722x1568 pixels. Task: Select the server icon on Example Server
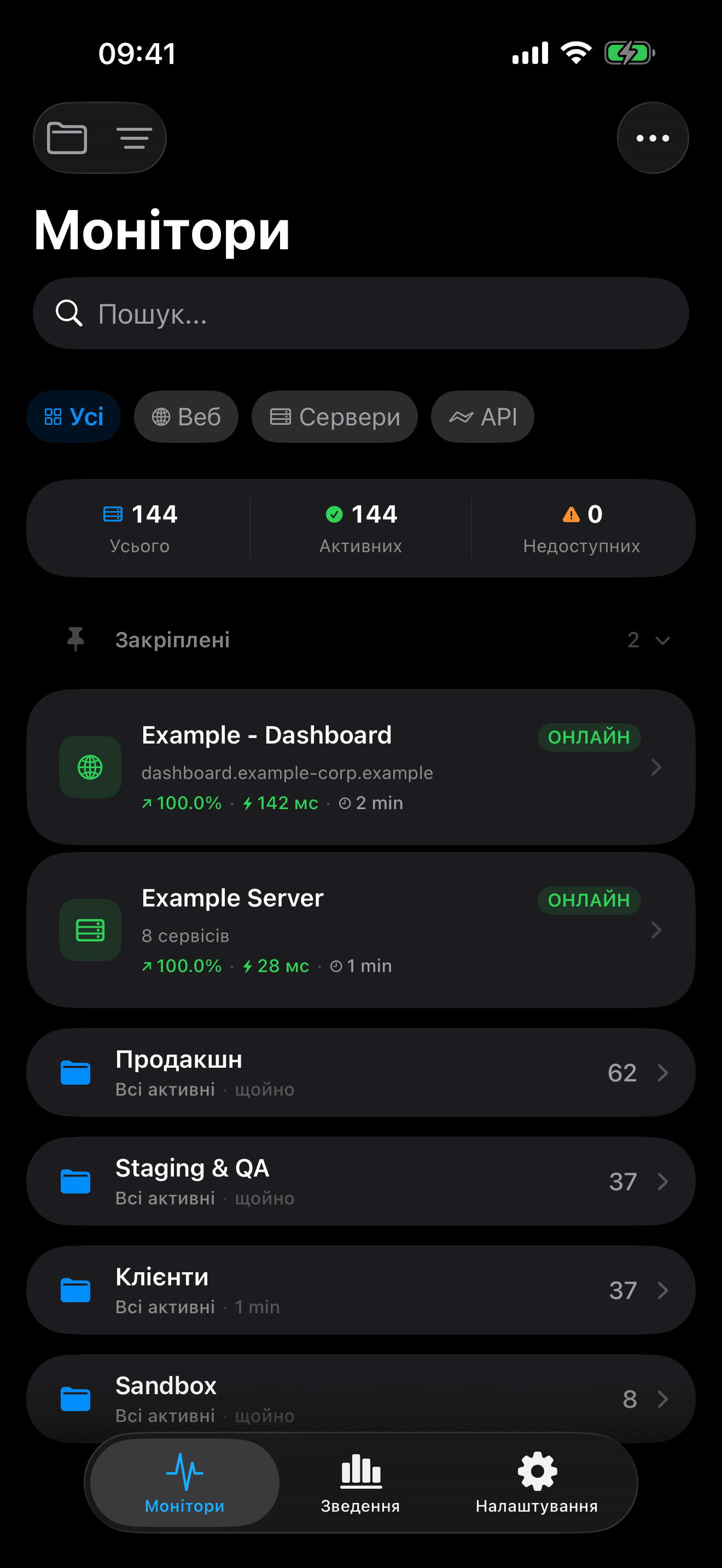point(90,930)
